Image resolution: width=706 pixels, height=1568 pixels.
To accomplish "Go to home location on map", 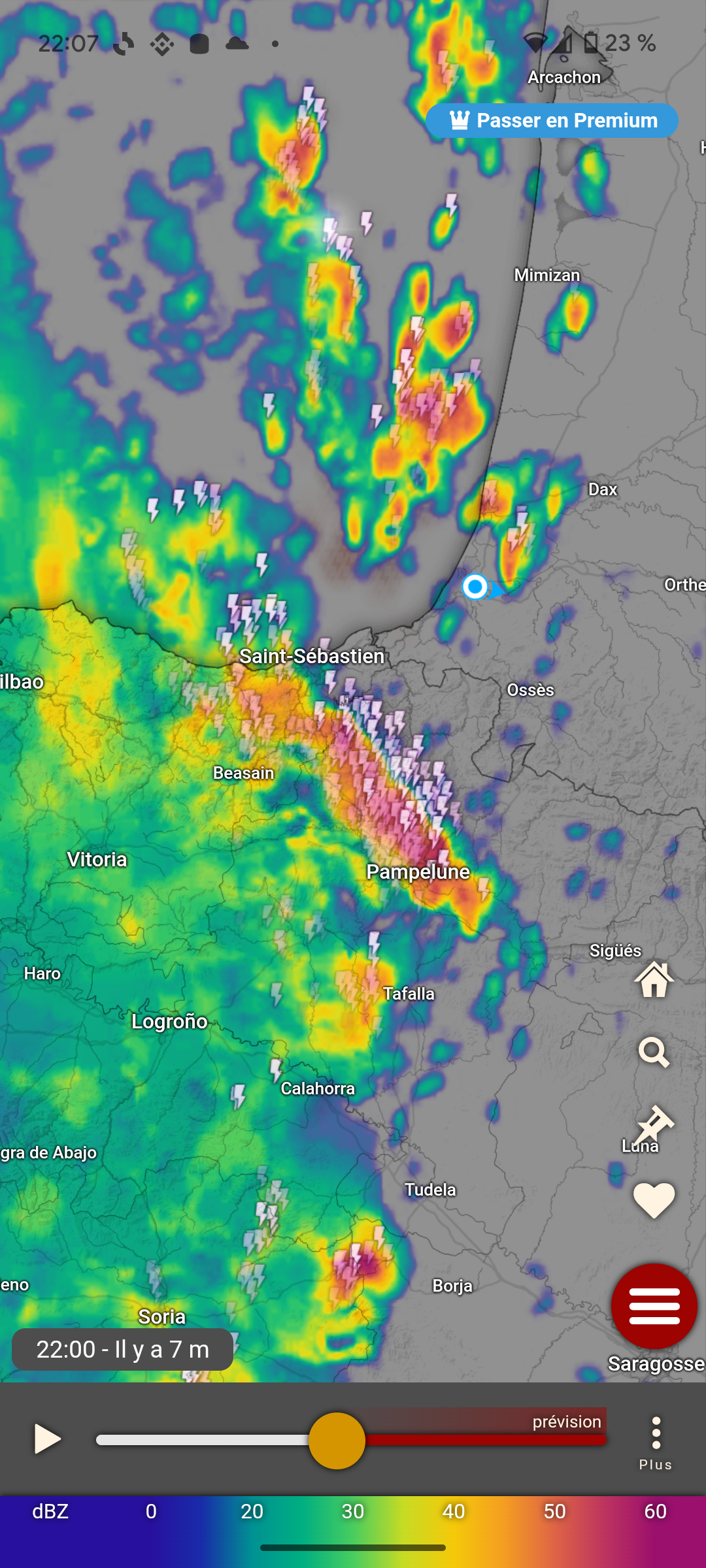I will pyautogui.click(x=654, y=979).
